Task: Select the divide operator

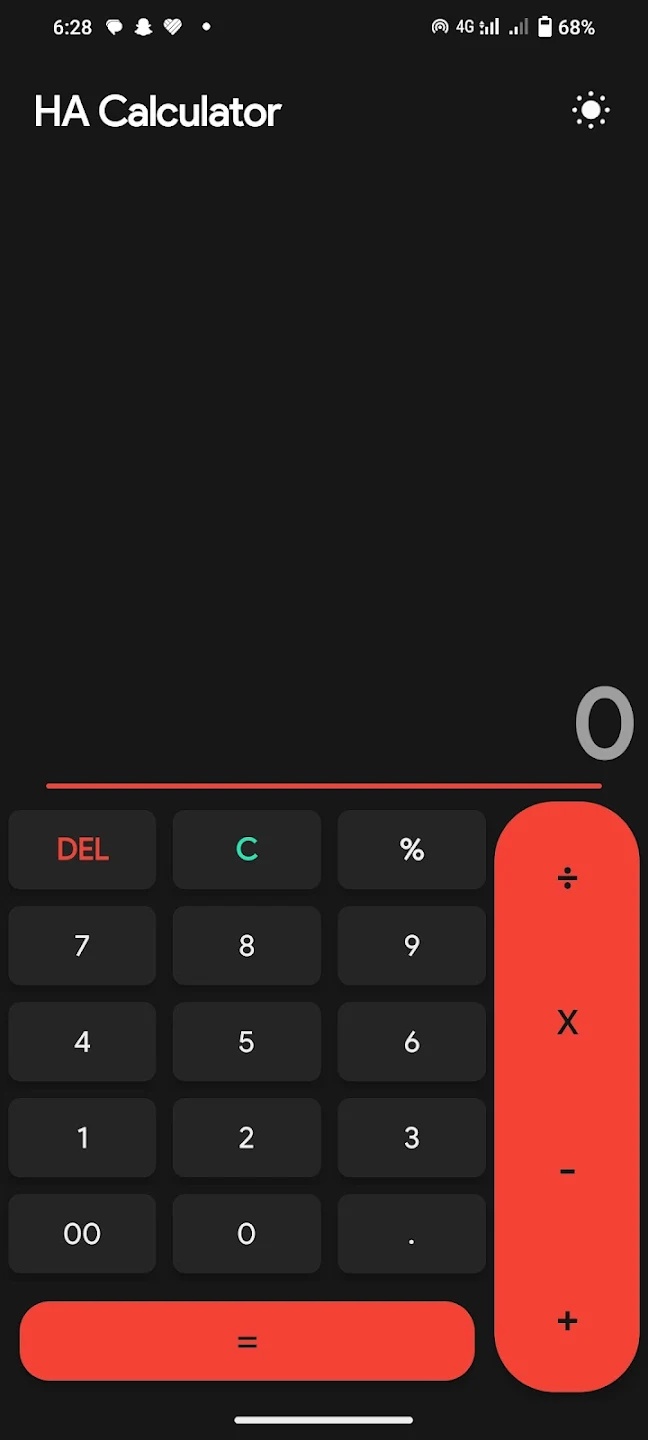Action: [567, 878]
